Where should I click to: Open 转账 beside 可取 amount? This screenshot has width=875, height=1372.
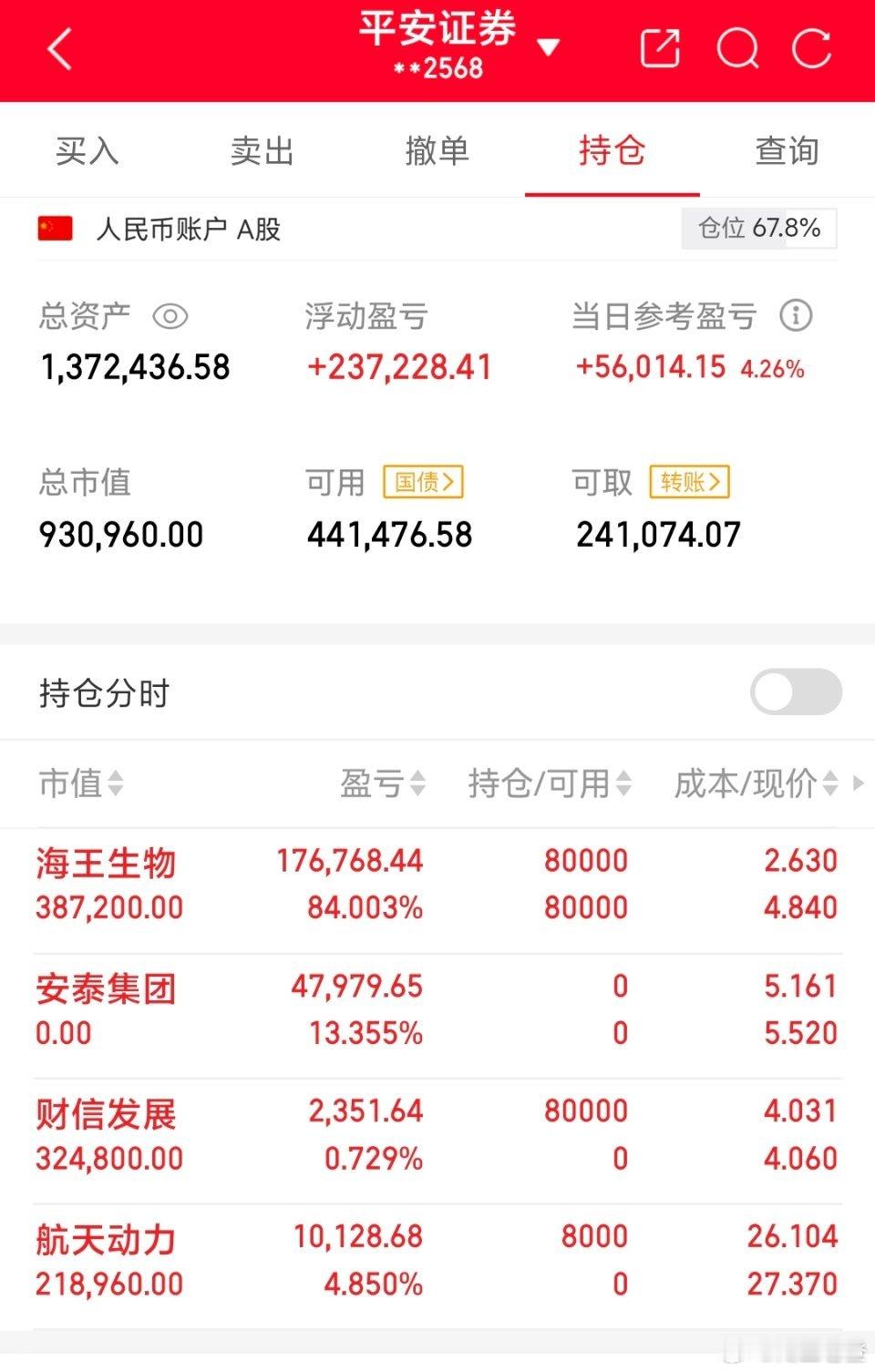coord(688,482)
